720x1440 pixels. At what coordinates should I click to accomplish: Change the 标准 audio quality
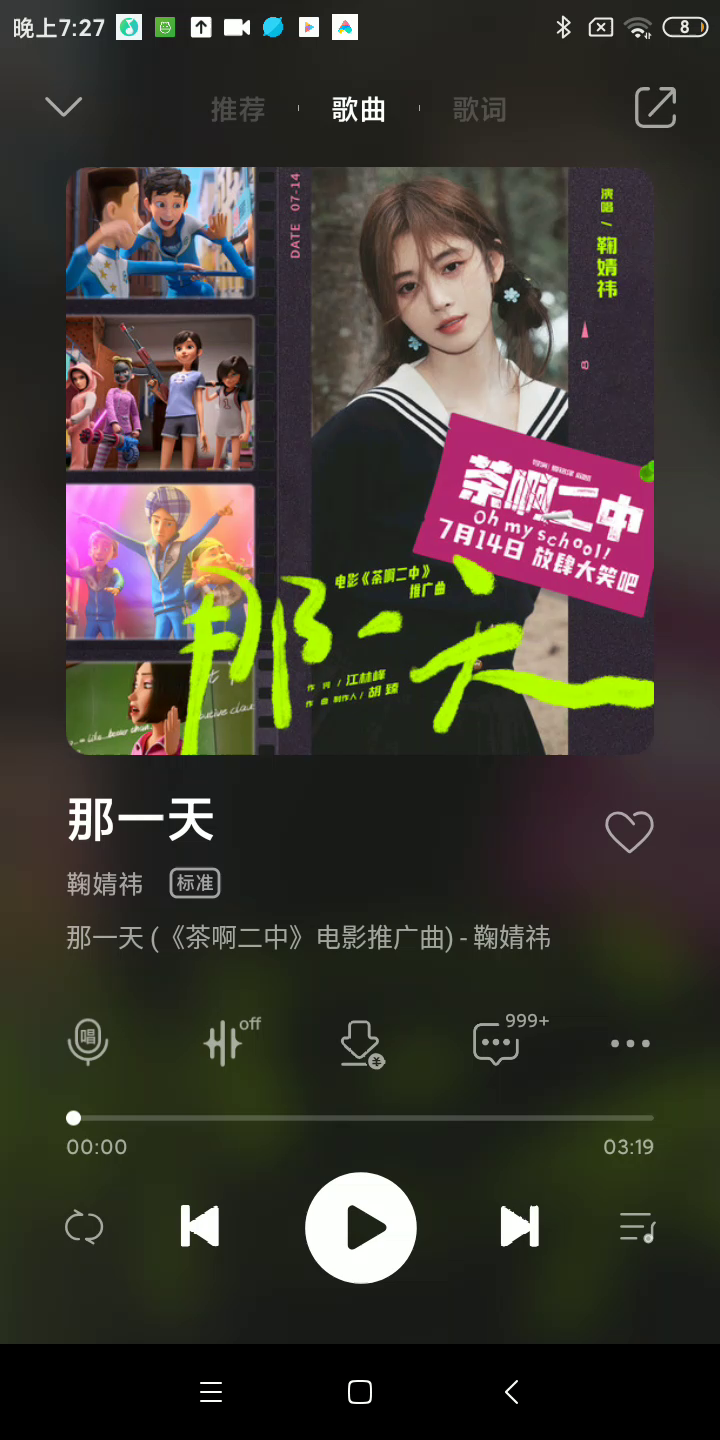195,883
